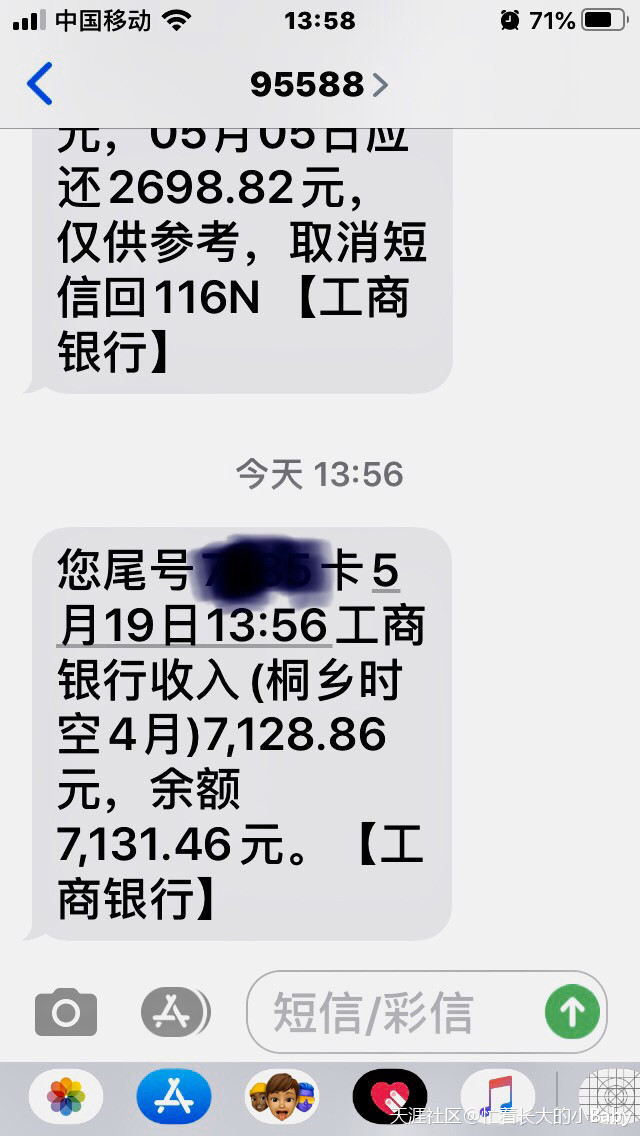Open the Music iMessage app

[x=497, y=1097]
